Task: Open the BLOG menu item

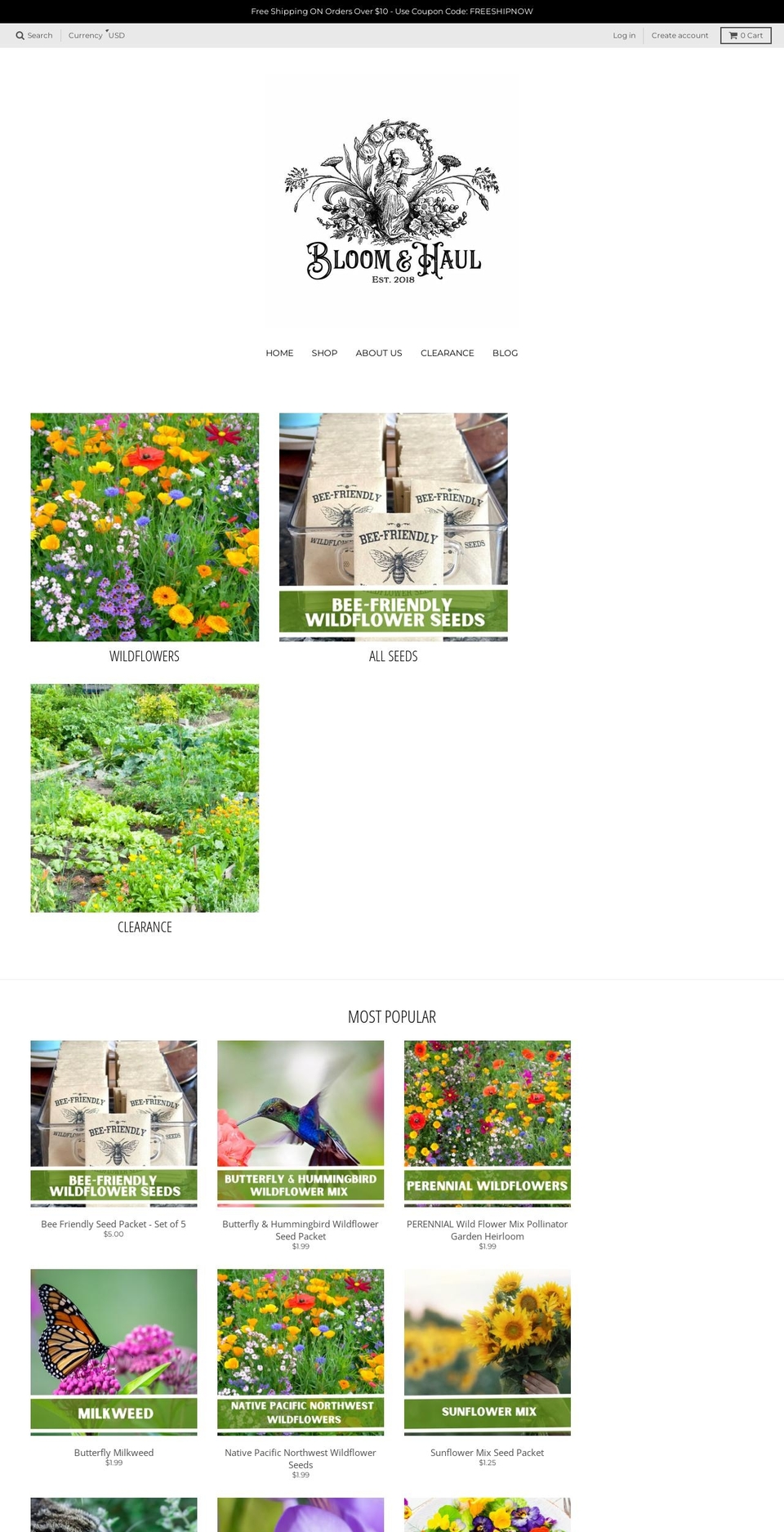Action: (505, 353)
